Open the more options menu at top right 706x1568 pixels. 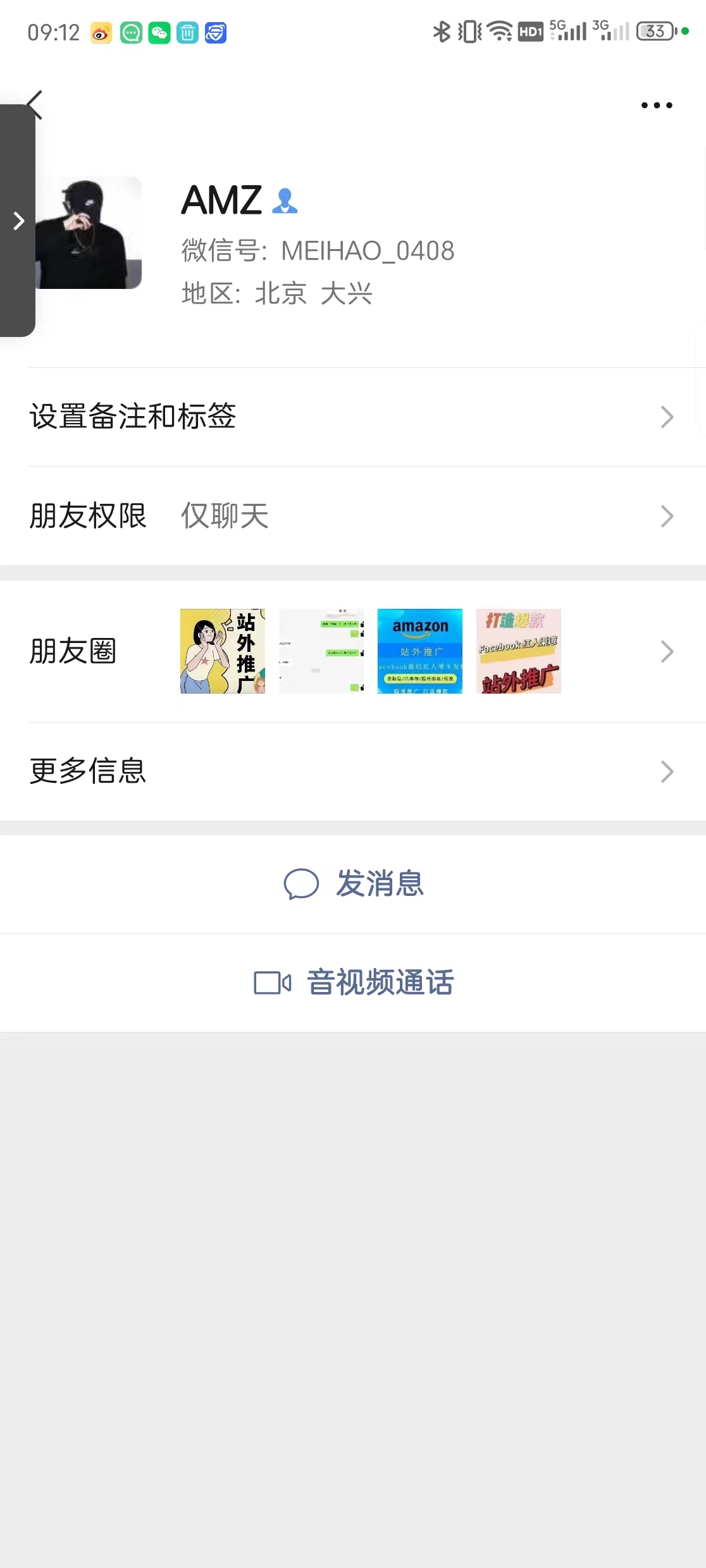657,105
